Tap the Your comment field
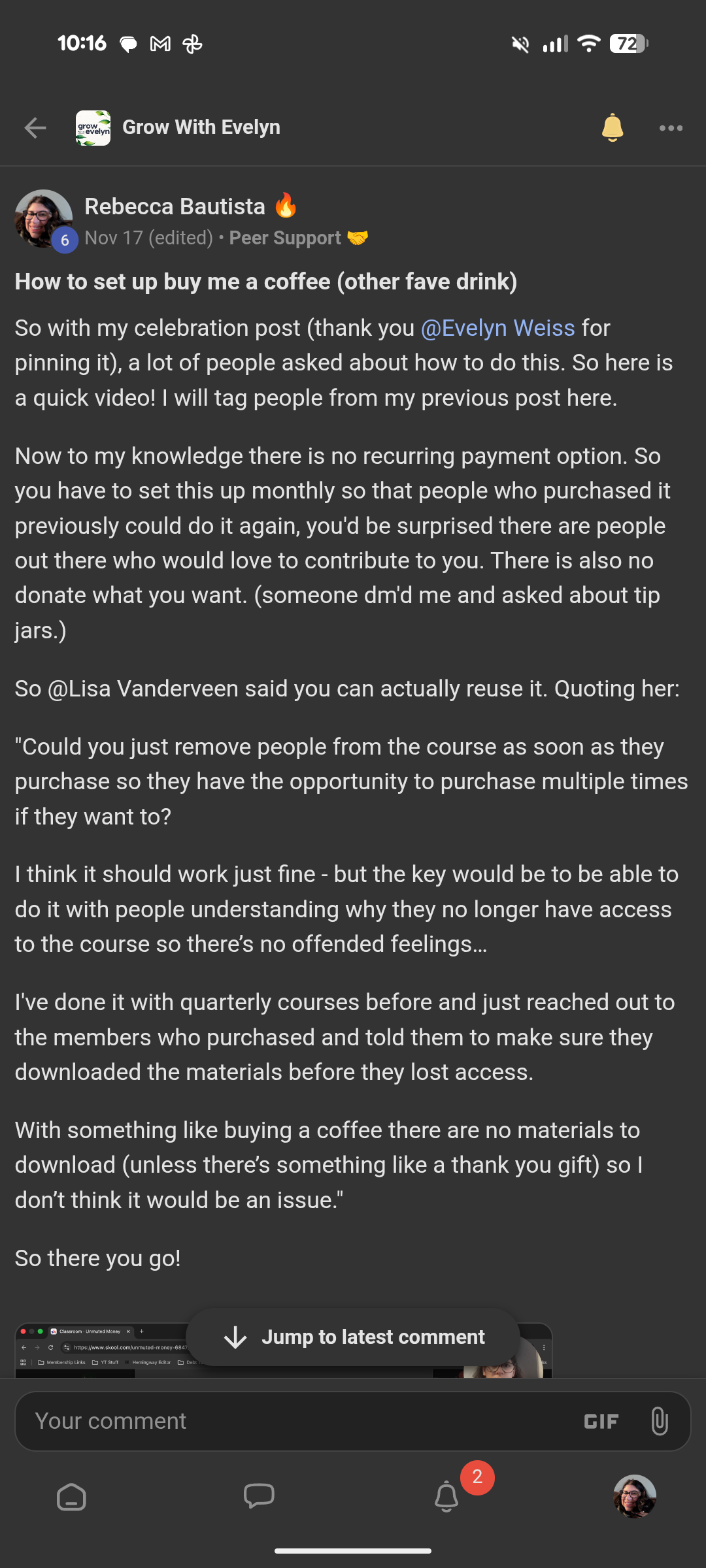The width and height of the screenshot is (706, 1568). pyautogui.click(x=294, y=1421)
